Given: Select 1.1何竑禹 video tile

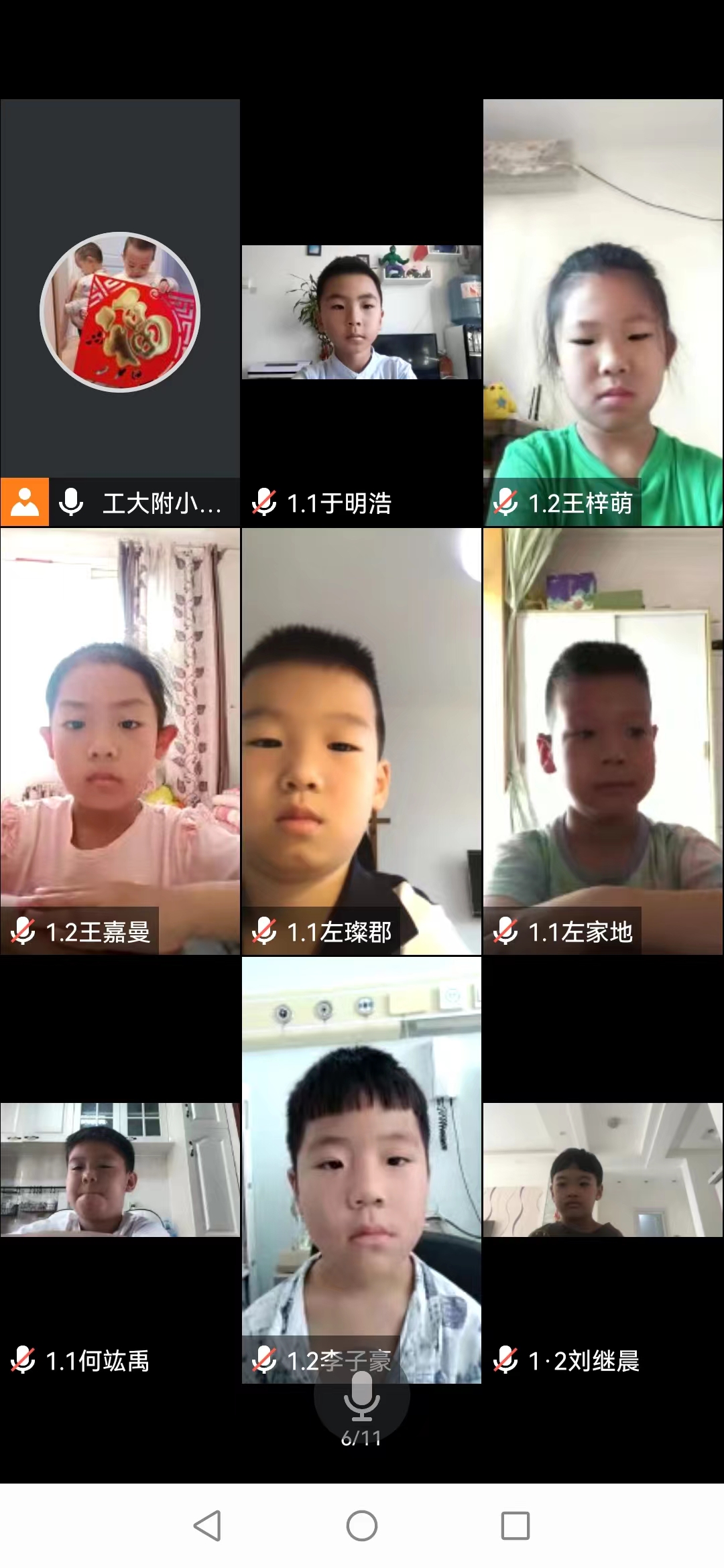Looking at the screenshot, I should pyautogui.click(x=120, y=1170).
